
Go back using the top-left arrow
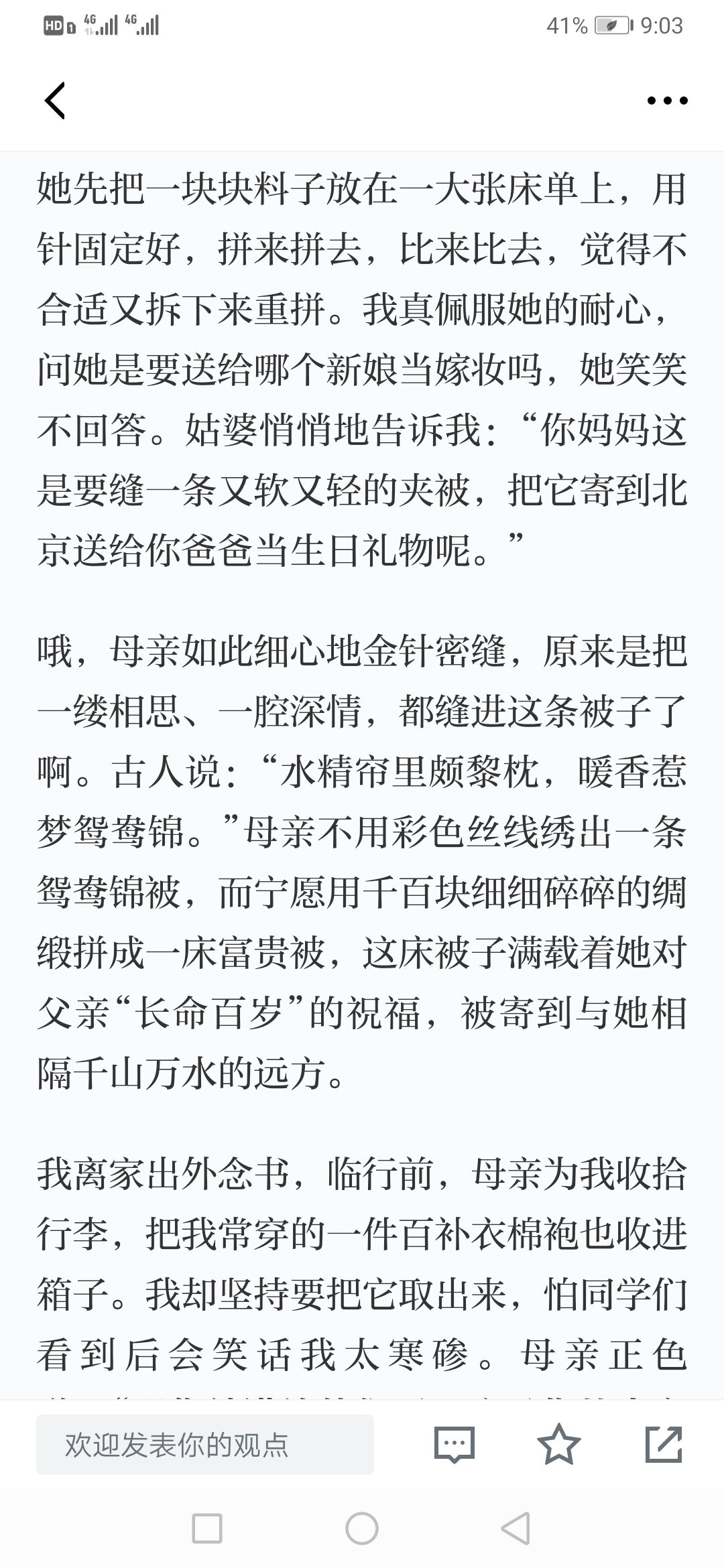[55, 101]
